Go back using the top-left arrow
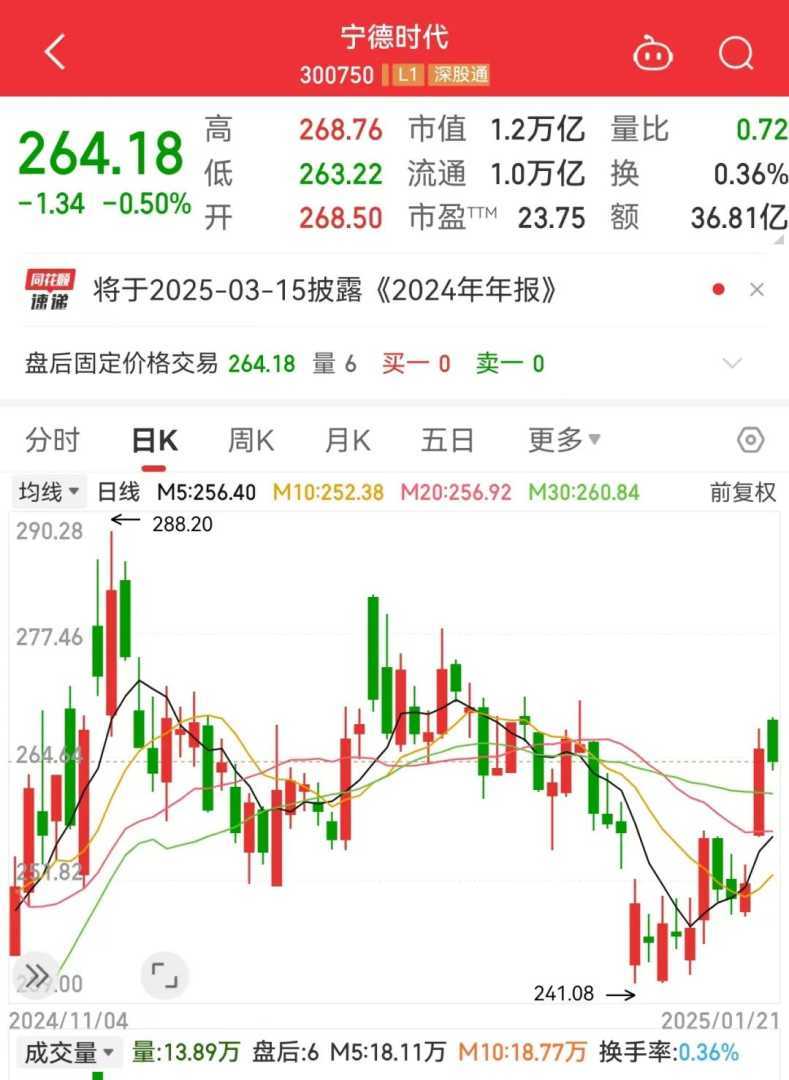Screen dimensions: 789x1080 [x=55, y=52]
